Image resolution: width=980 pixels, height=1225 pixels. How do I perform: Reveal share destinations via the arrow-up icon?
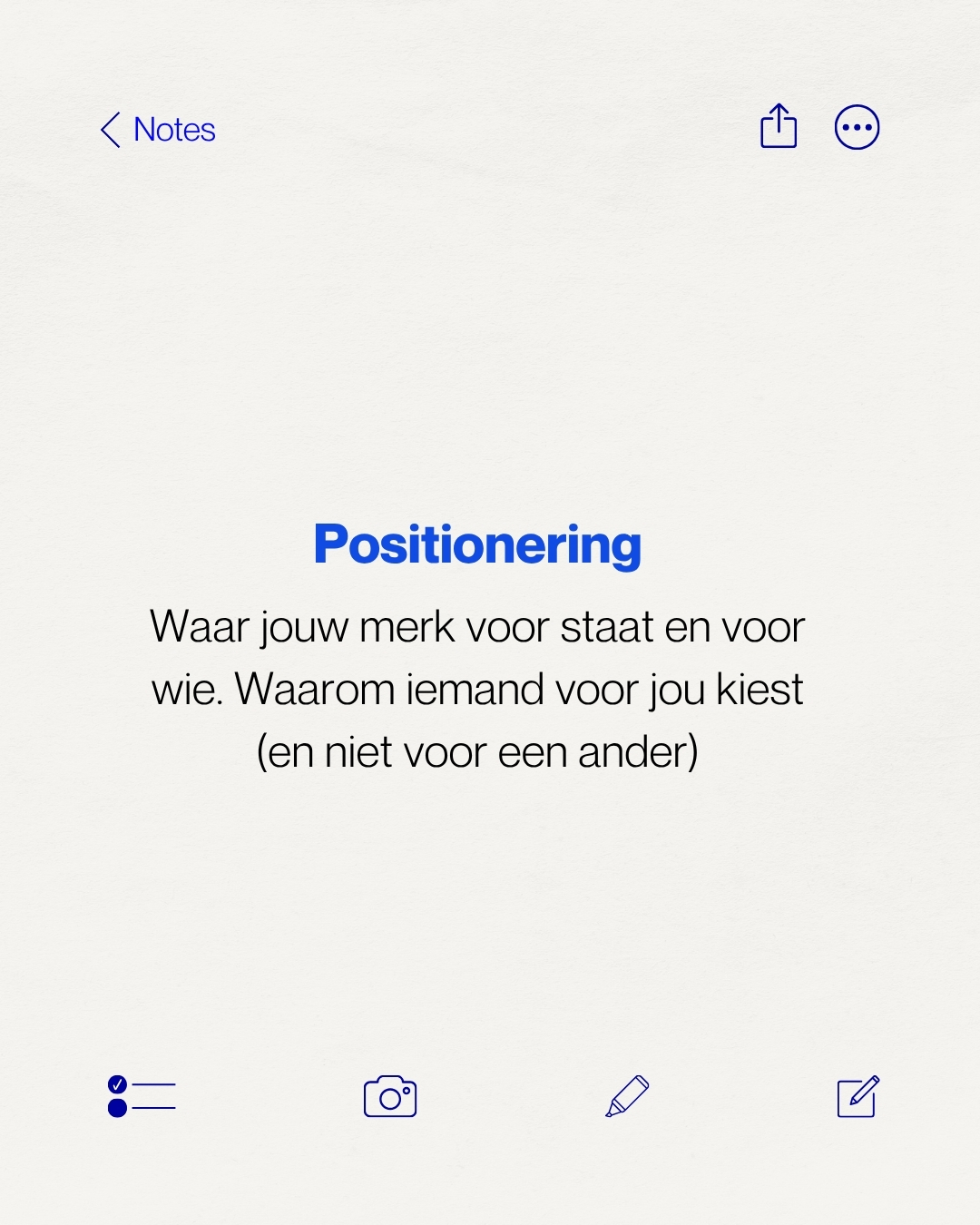click(778, 127)
